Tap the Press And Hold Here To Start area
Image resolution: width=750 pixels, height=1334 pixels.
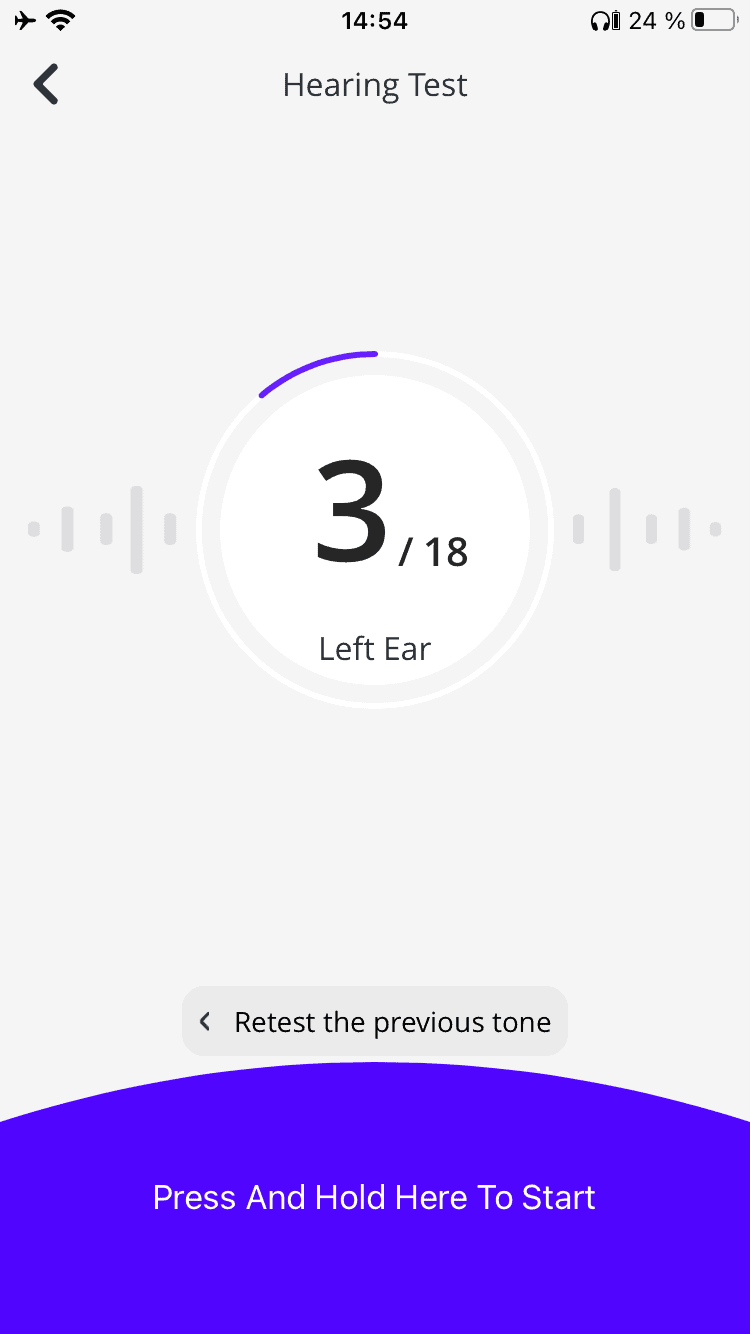tap(375, 1198)
